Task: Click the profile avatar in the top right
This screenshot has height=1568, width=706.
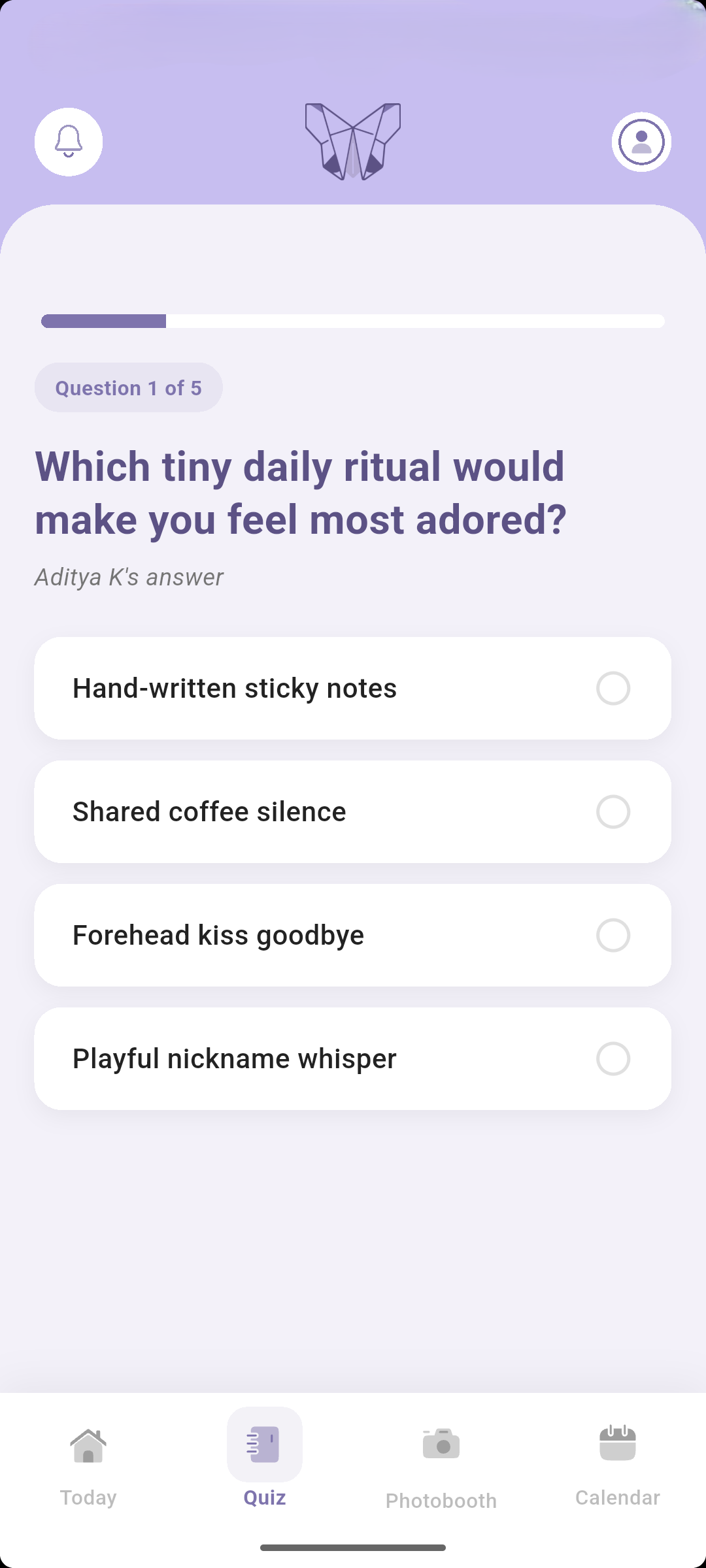Action: pos(641,142)
